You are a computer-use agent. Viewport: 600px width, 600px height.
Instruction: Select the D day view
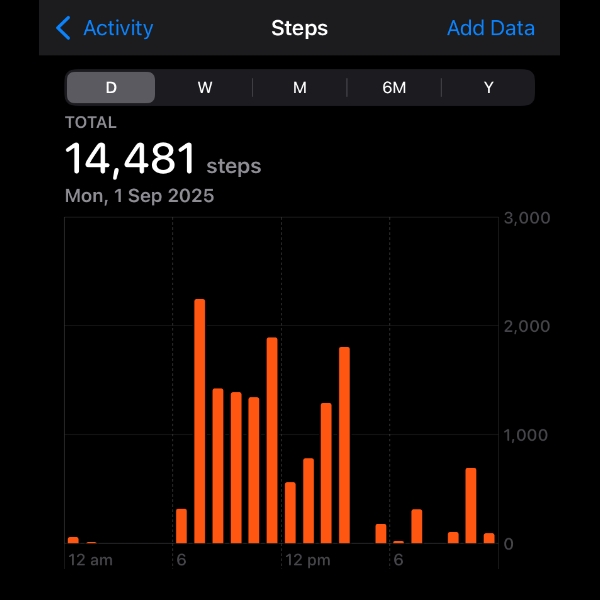coord(111,87)
